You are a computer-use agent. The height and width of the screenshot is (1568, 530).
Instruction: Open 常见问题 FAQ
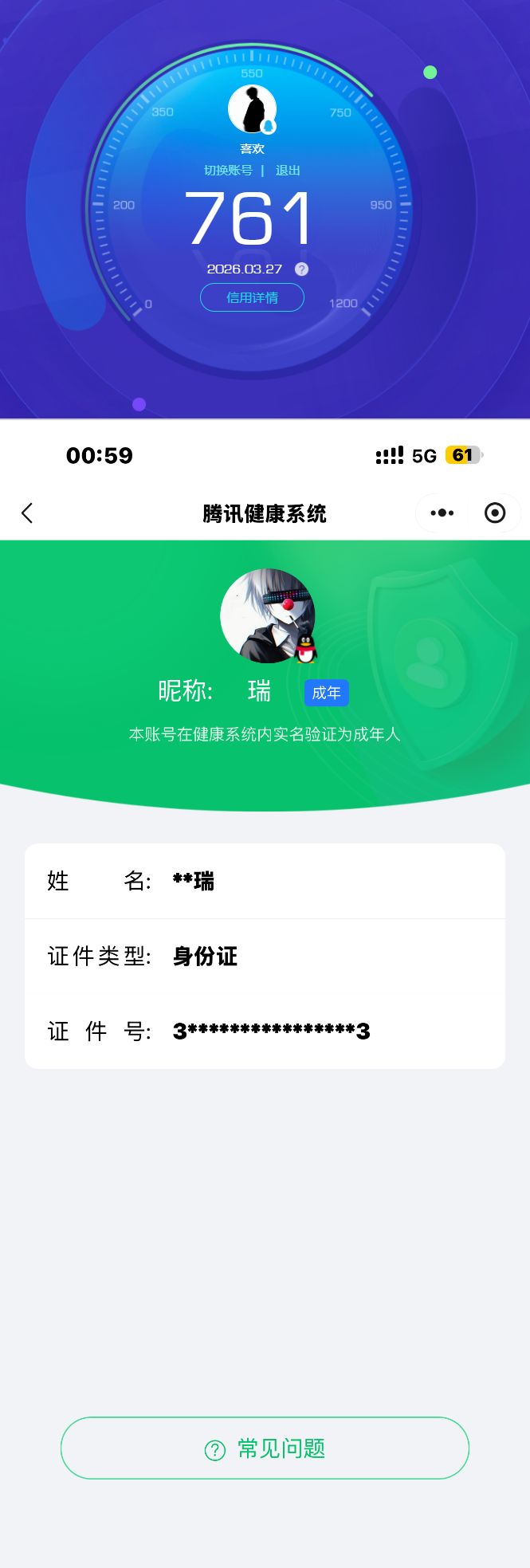pyautogui.click(x=265, y=1448)
